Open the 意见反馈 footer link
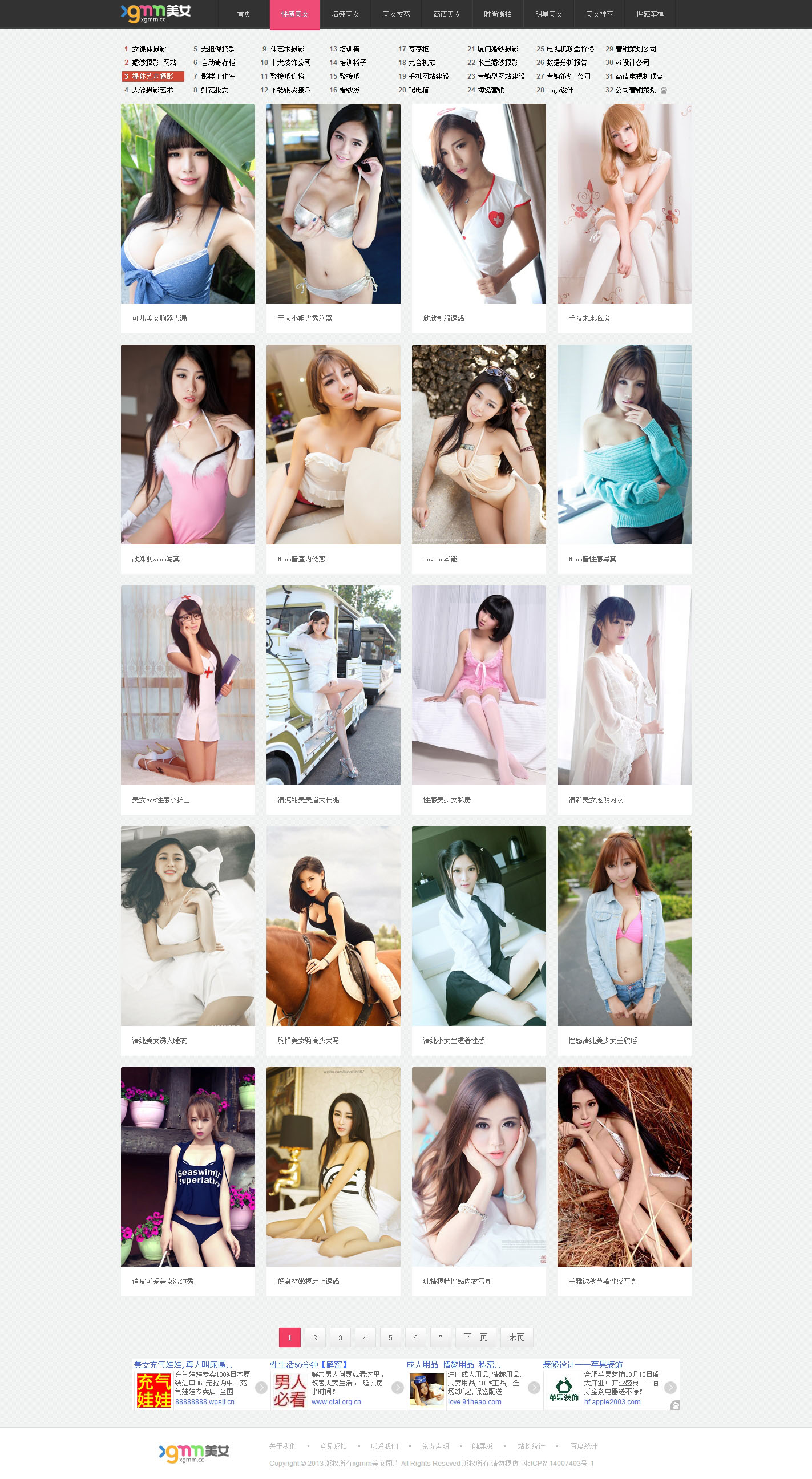The width and height of the screenshot is (812, 1479). pyautogui.click(x=333, y=1446)
